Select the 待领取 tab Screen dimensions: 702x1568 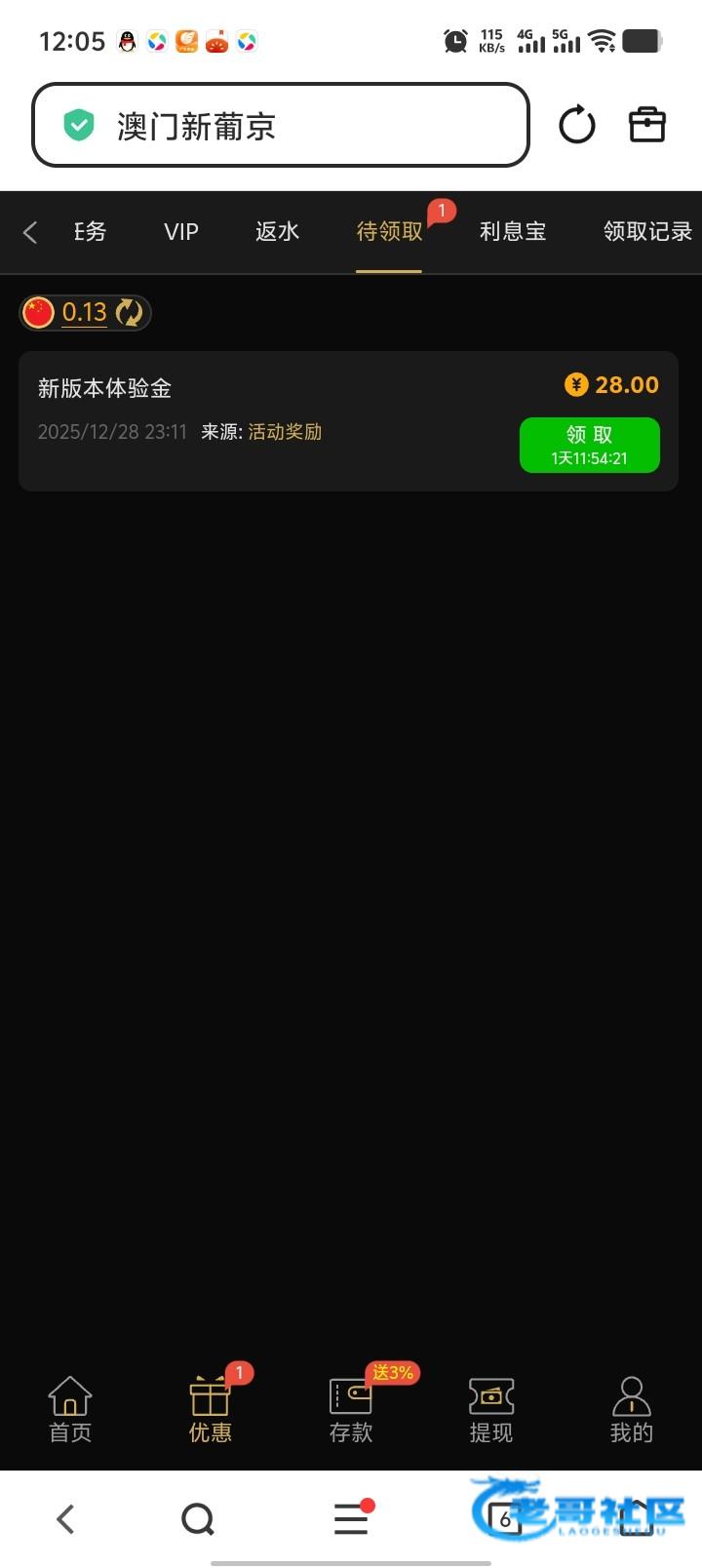point(389,232)
